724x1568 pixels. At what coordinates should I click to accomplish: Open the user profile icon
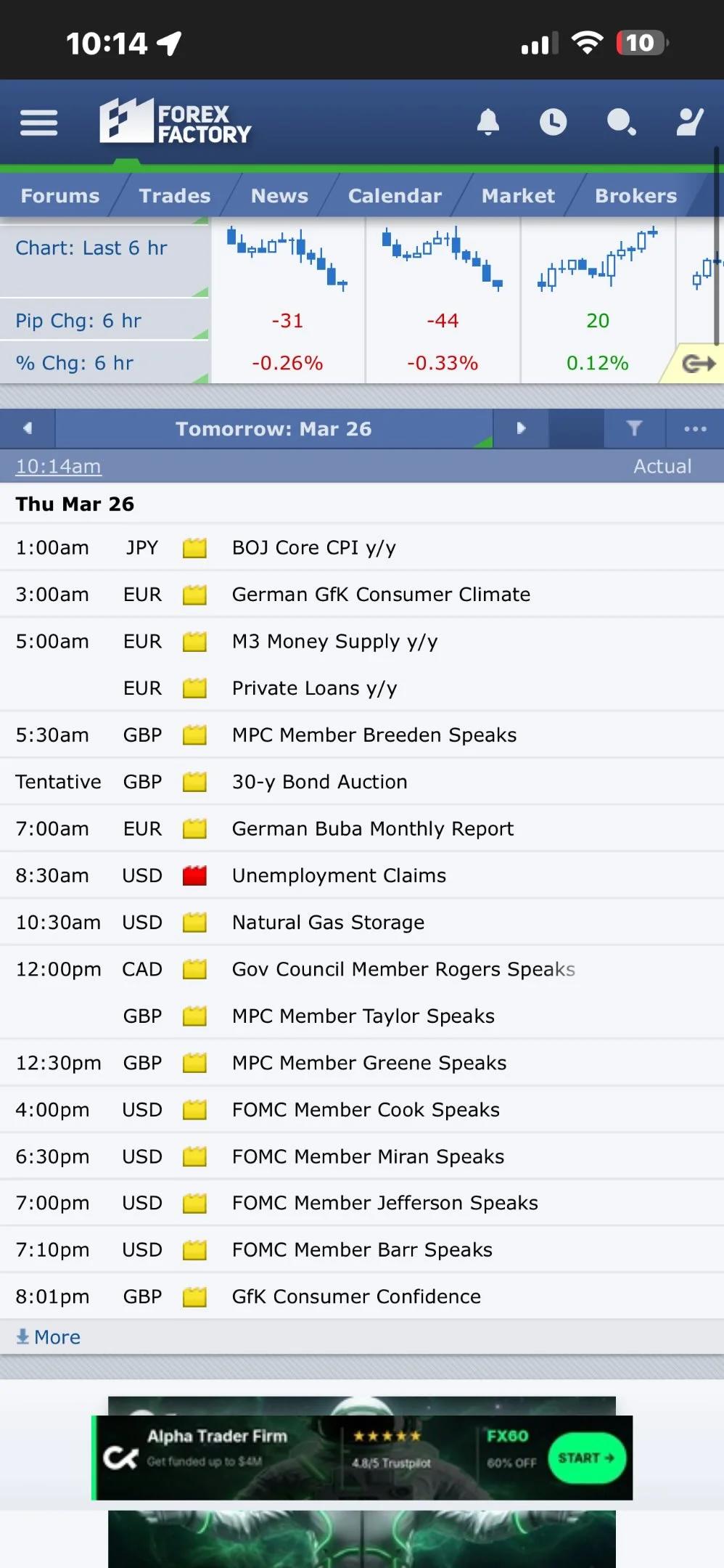point(690,122)
